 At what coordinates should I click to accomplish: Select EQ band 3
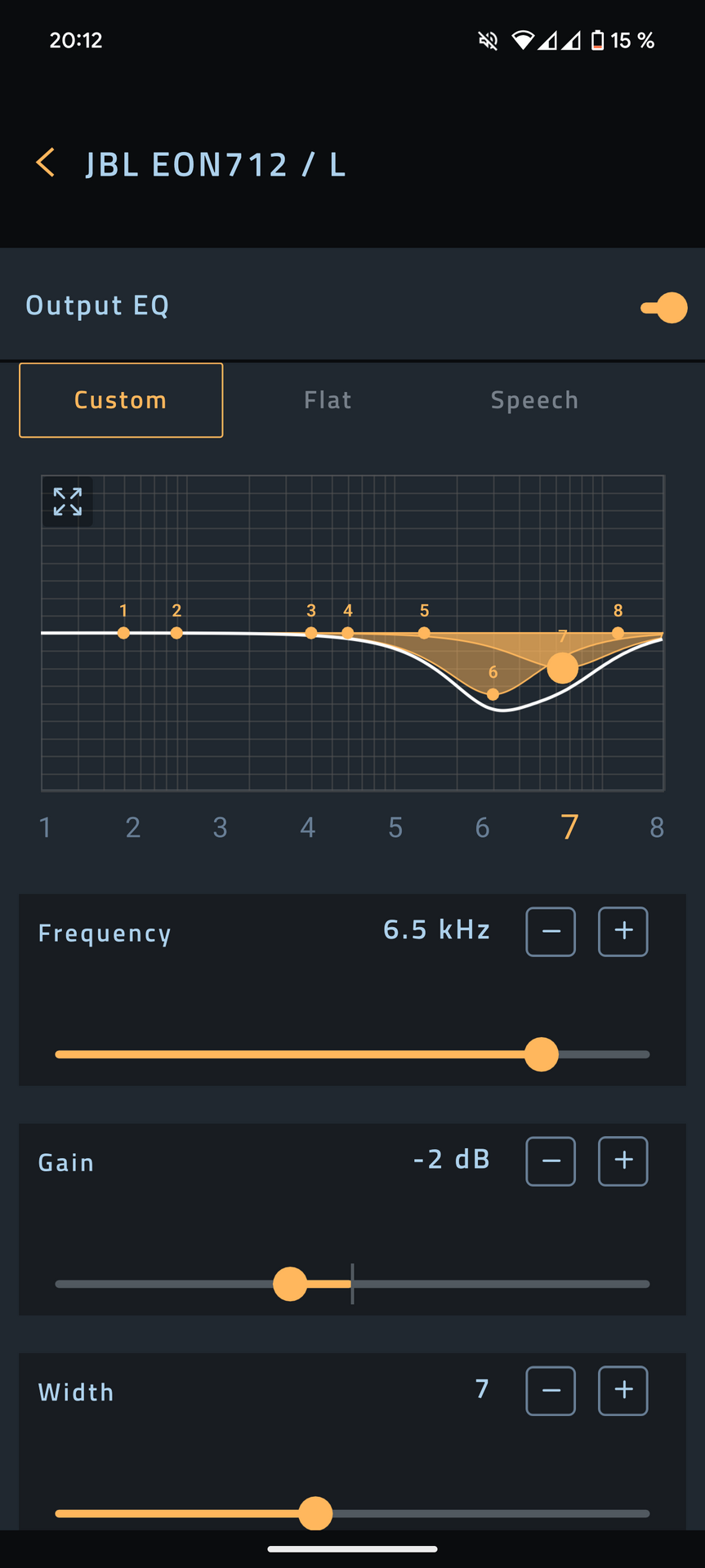[x=221, y=827]
